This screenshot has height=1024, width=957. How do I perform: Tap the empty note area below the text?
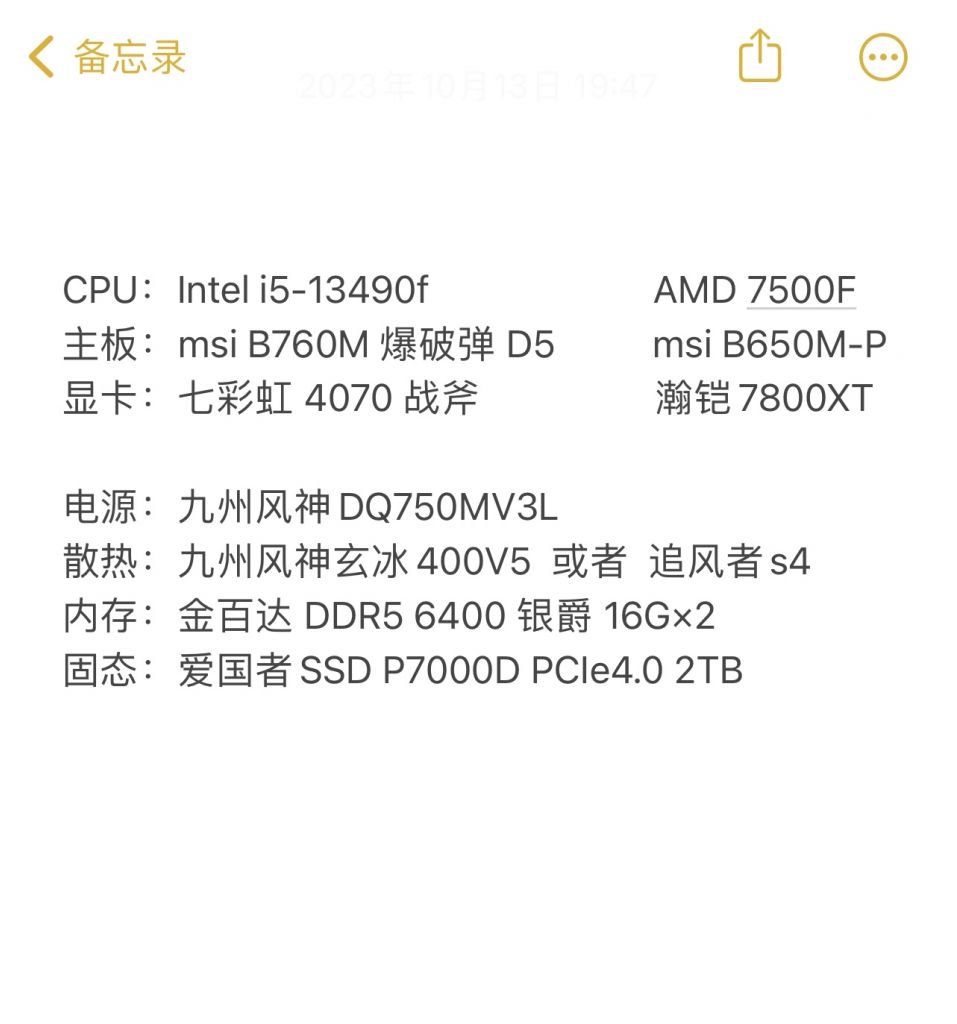(x=478, y=850)
